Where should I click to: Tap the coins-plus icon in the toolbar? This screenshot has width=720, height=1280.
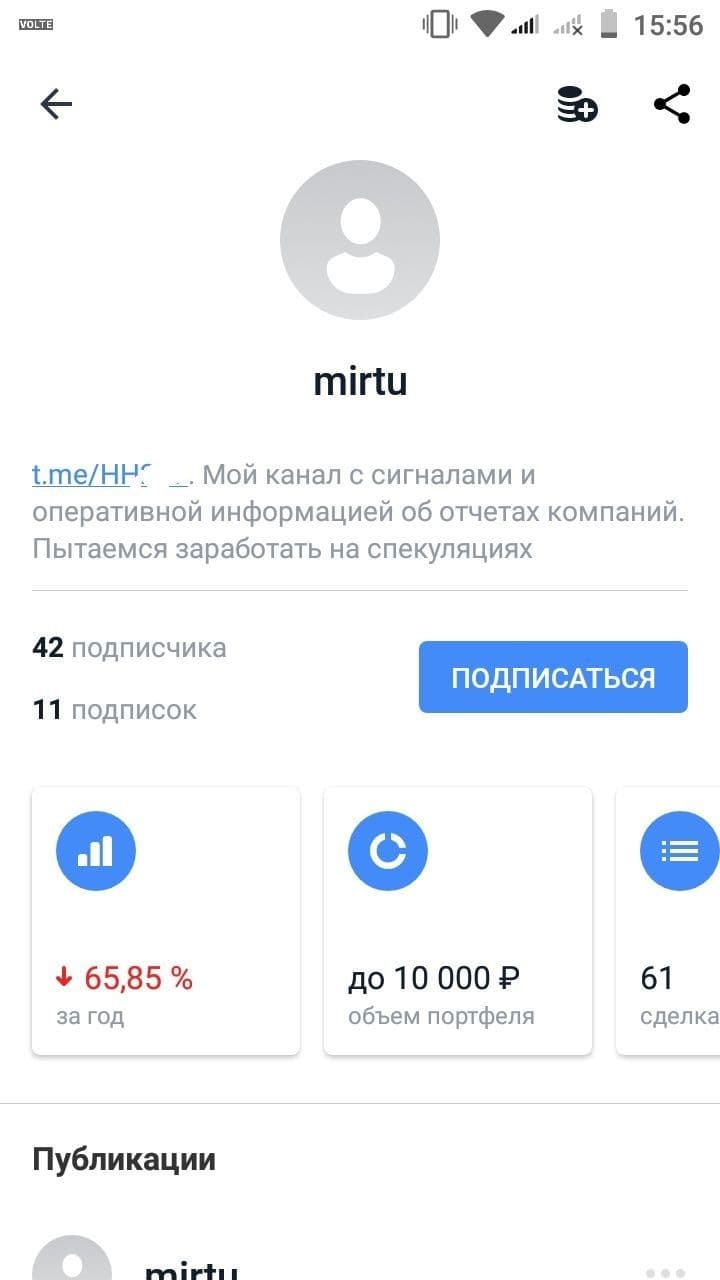point(577,104)
